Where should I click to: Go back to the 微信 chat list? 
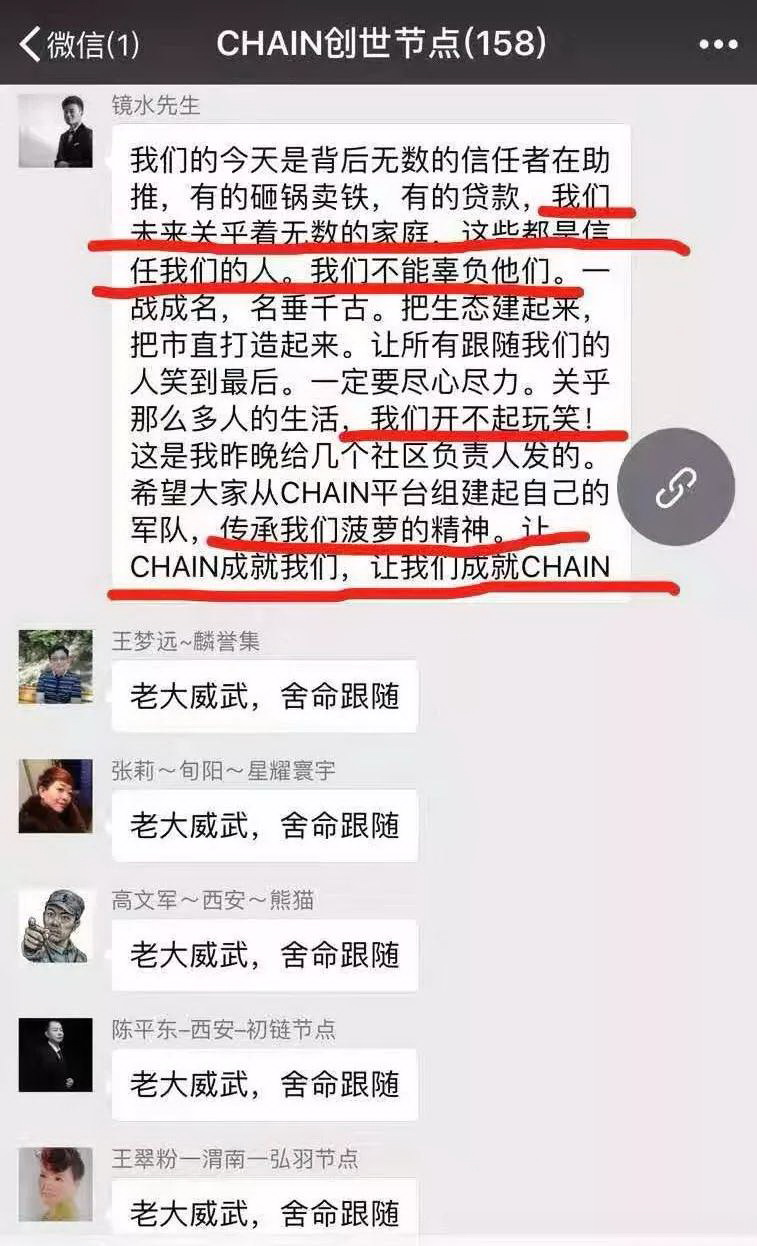(78, 44)
